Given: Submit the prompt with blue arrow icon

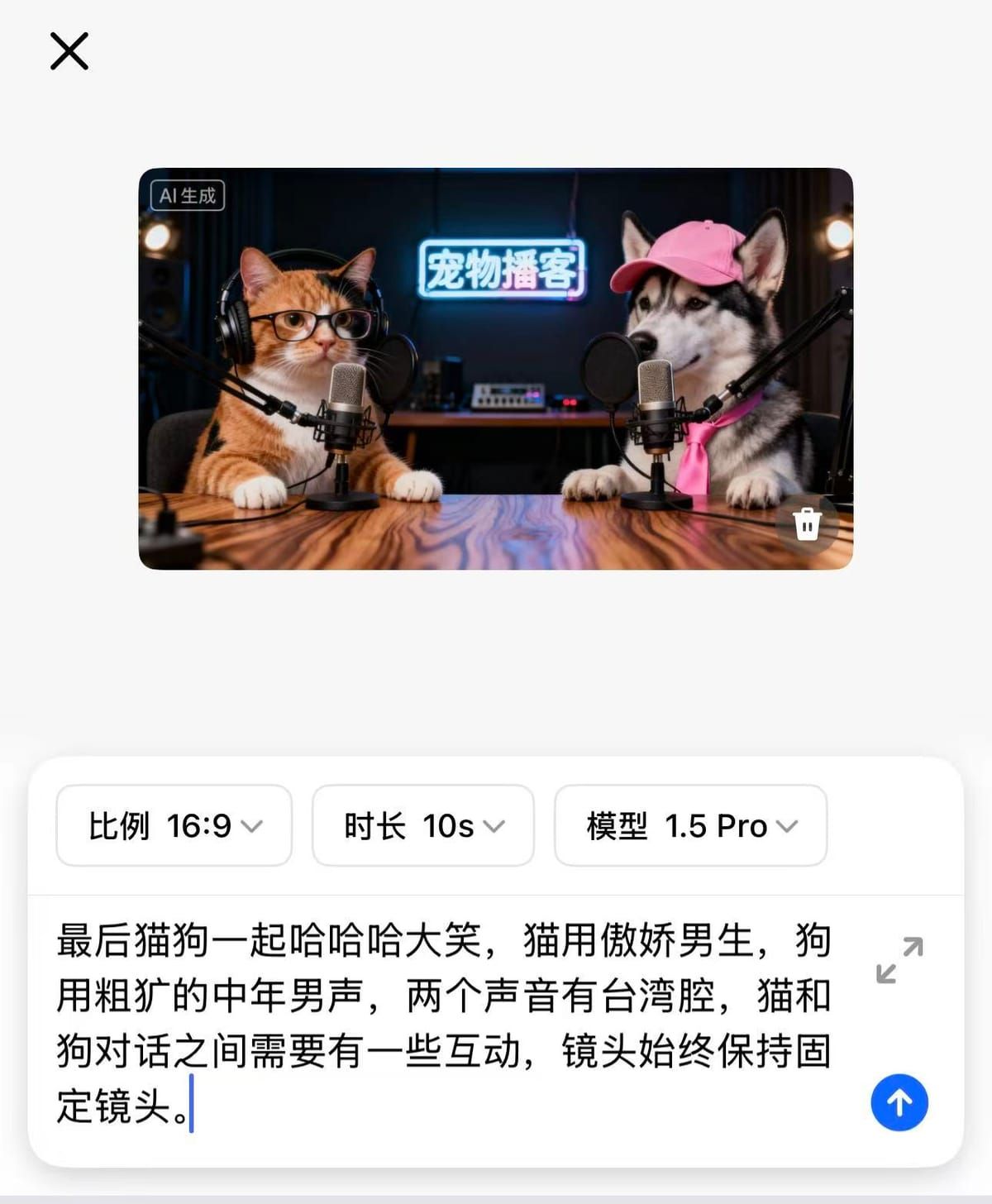Looking at the screenshot, I should 899,1102.
